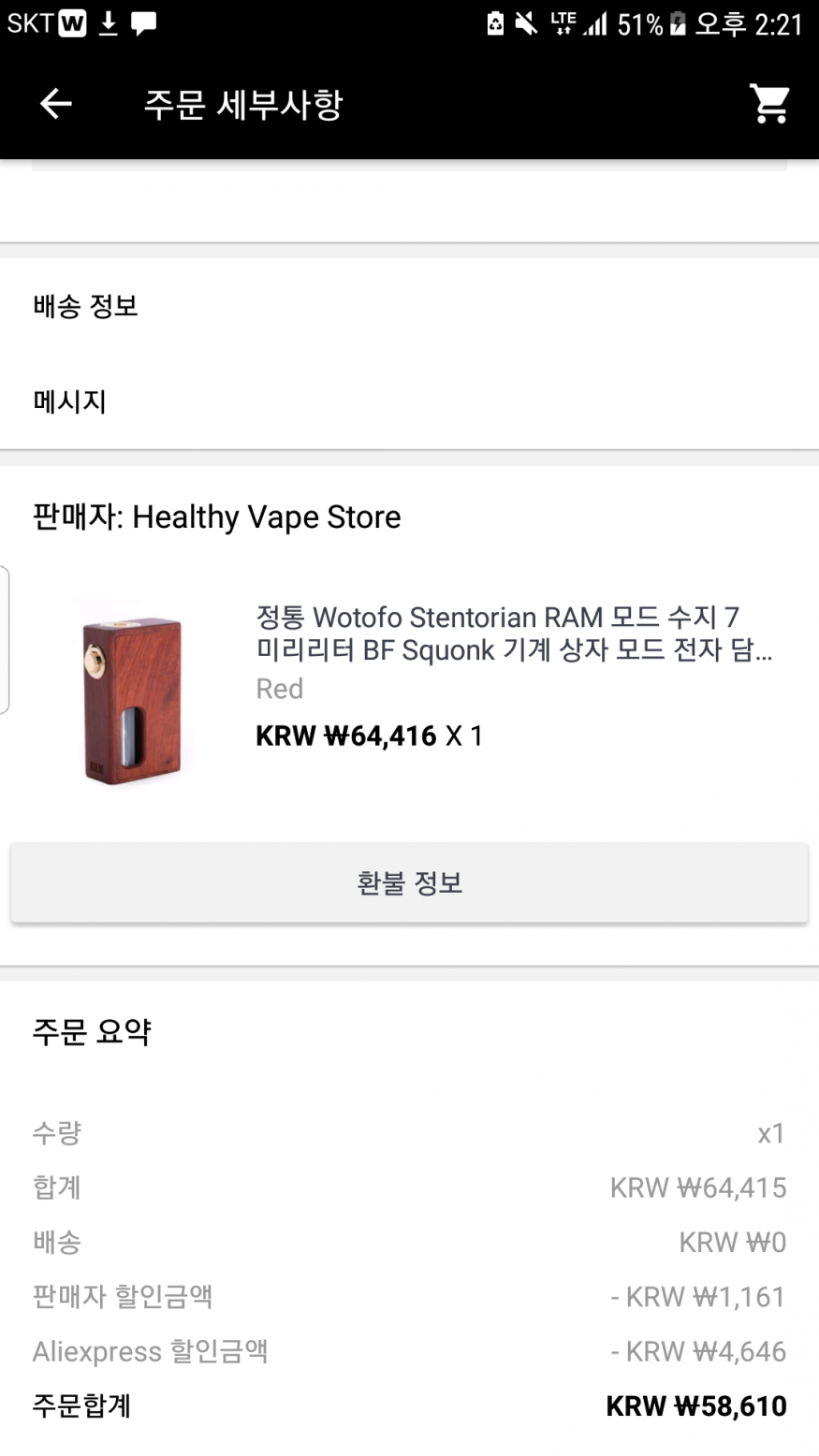
Task: Tap the 환불 정보 button
Action: [409, 882]
